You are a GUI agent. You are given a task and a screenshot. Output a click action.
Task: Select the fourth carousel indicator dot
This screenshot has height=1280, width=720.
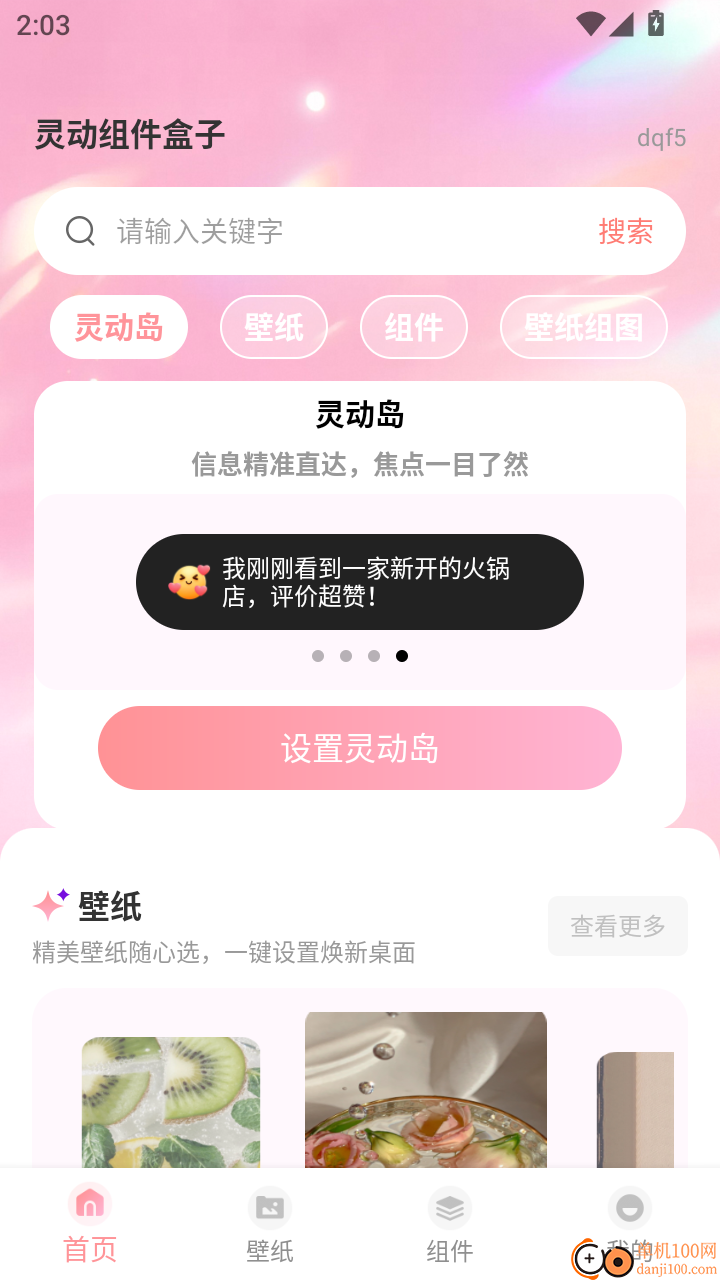coord(402,656)
